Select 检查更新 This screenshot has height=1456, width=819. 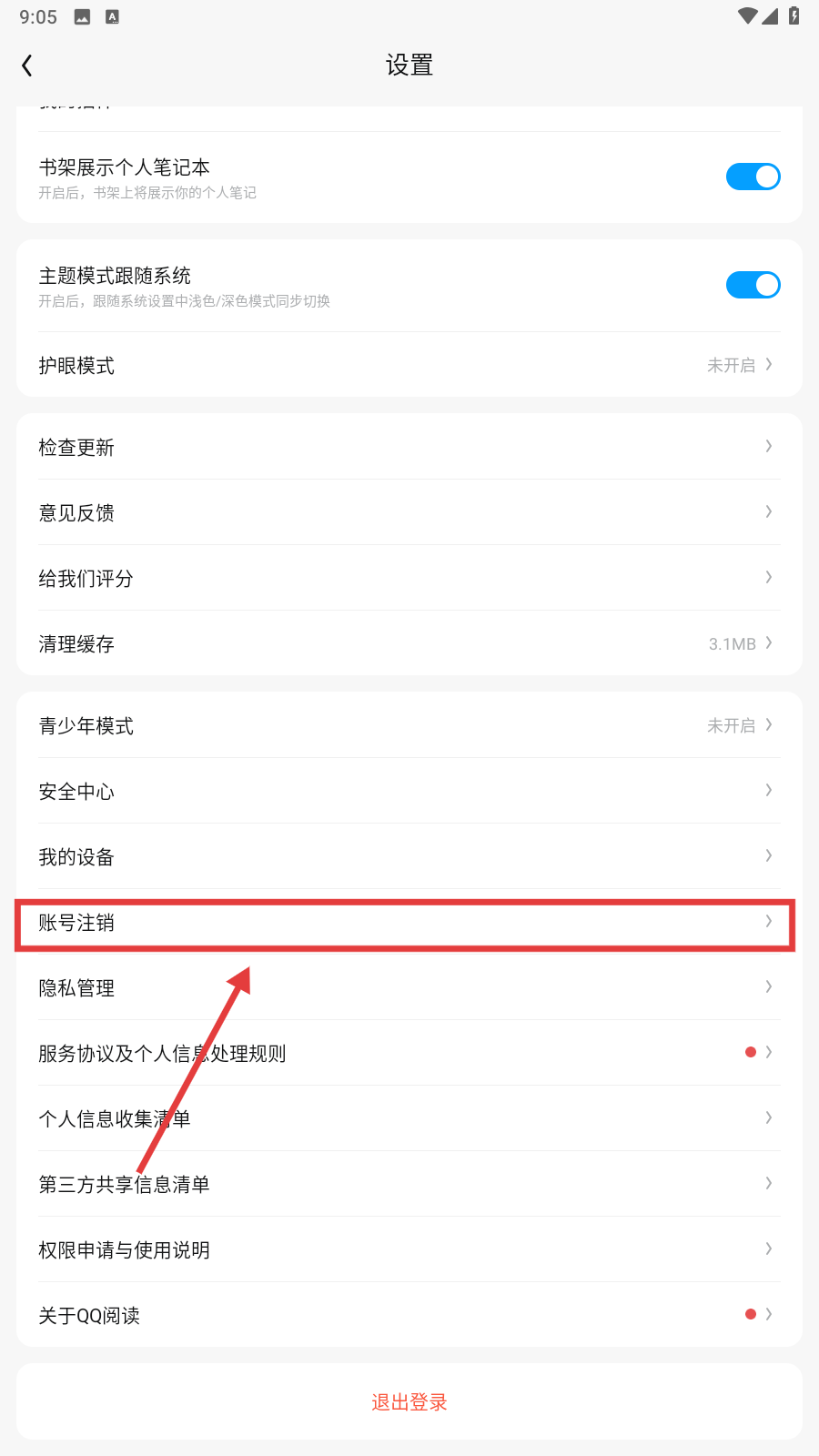pyautogui.click(x=409, y=447)
